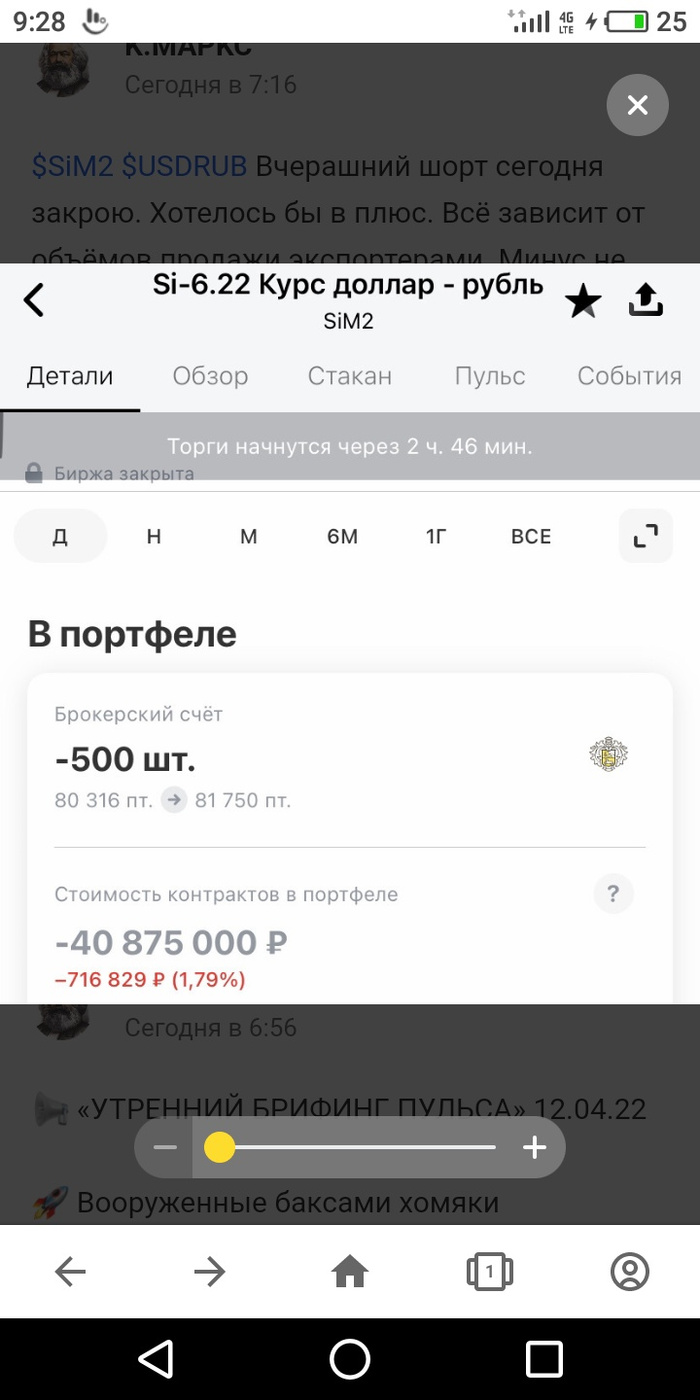This screenshot has width=700, height=1400.
Task: Go back to the previous browser page
Action: tap(70, 1272)
